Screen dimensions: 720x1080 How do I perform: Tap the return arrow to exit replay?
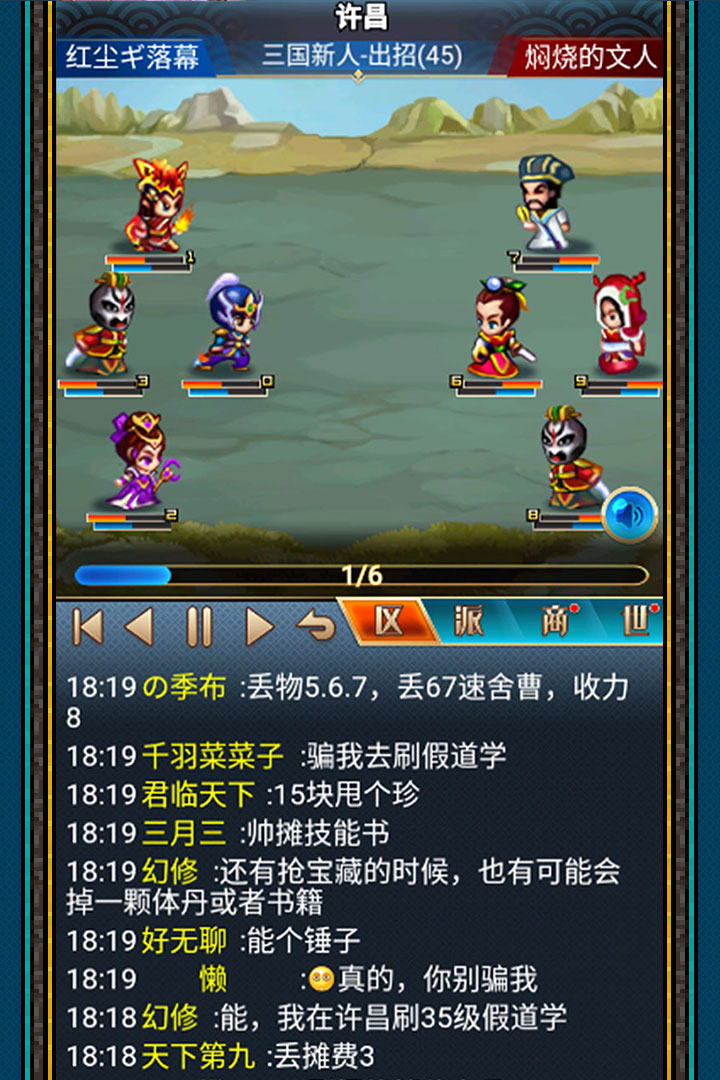(x=316, y=627)
